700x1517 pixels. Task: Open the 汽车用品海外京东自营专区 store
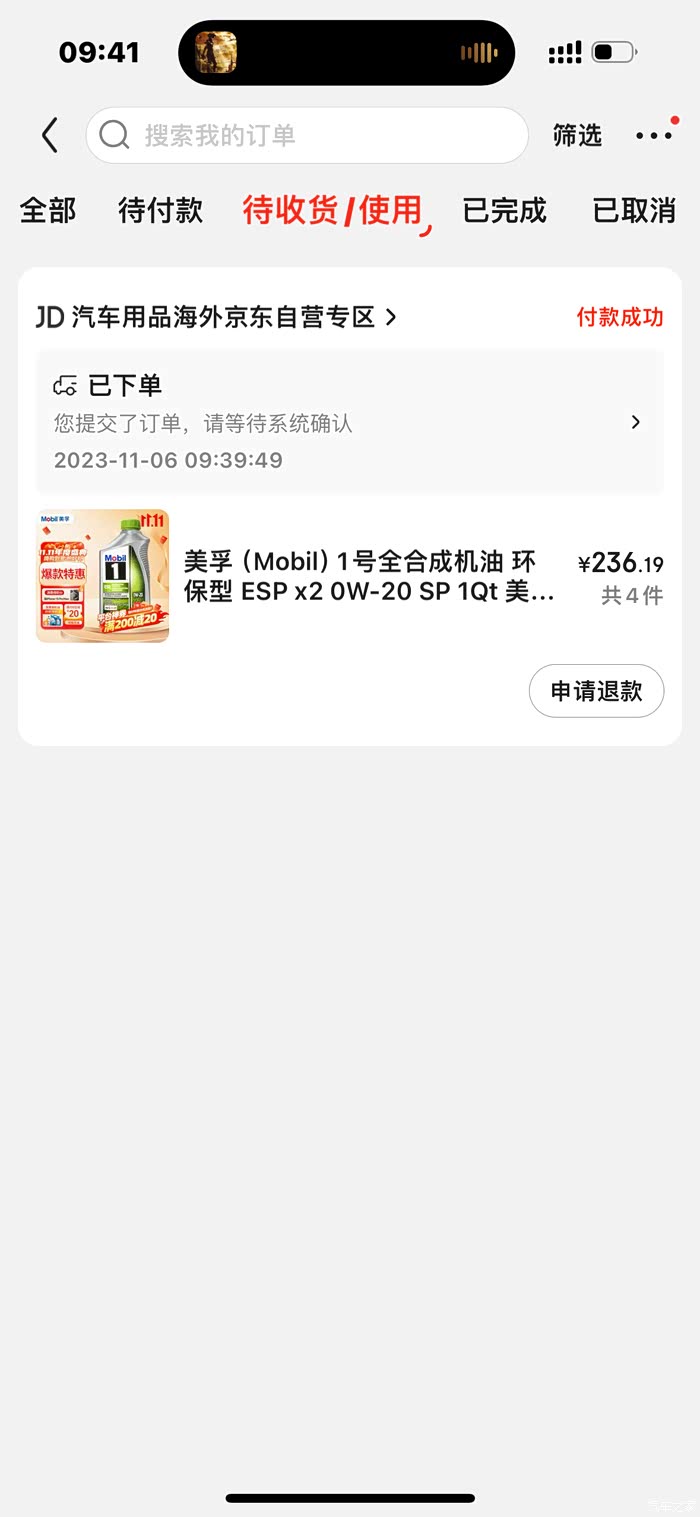tap(217, 318)
